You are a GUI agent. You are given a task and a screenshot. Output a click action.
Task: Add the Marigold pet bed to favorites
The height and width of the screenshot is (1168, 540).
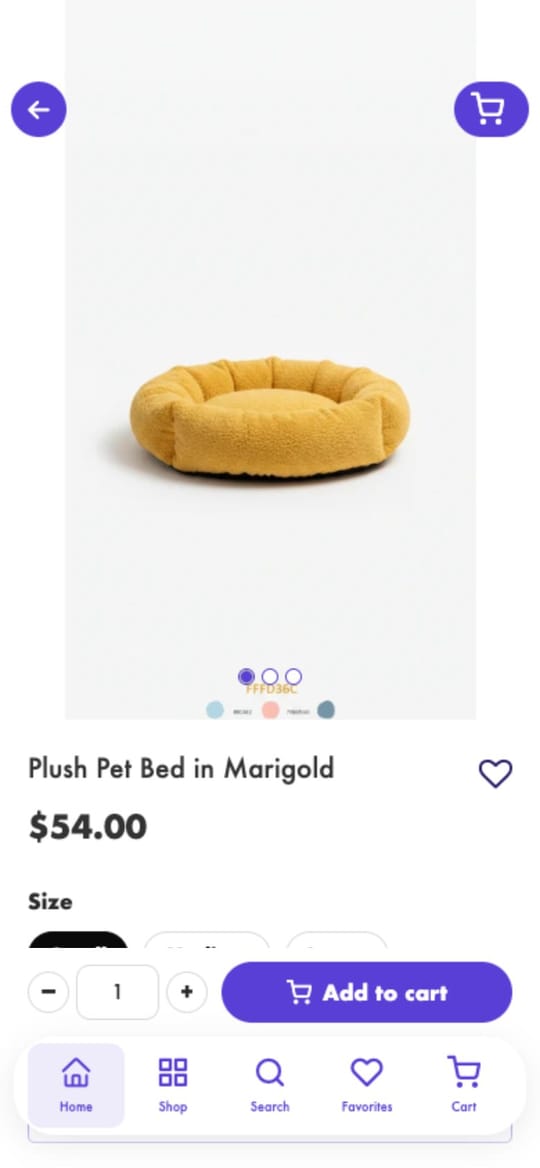495,773
